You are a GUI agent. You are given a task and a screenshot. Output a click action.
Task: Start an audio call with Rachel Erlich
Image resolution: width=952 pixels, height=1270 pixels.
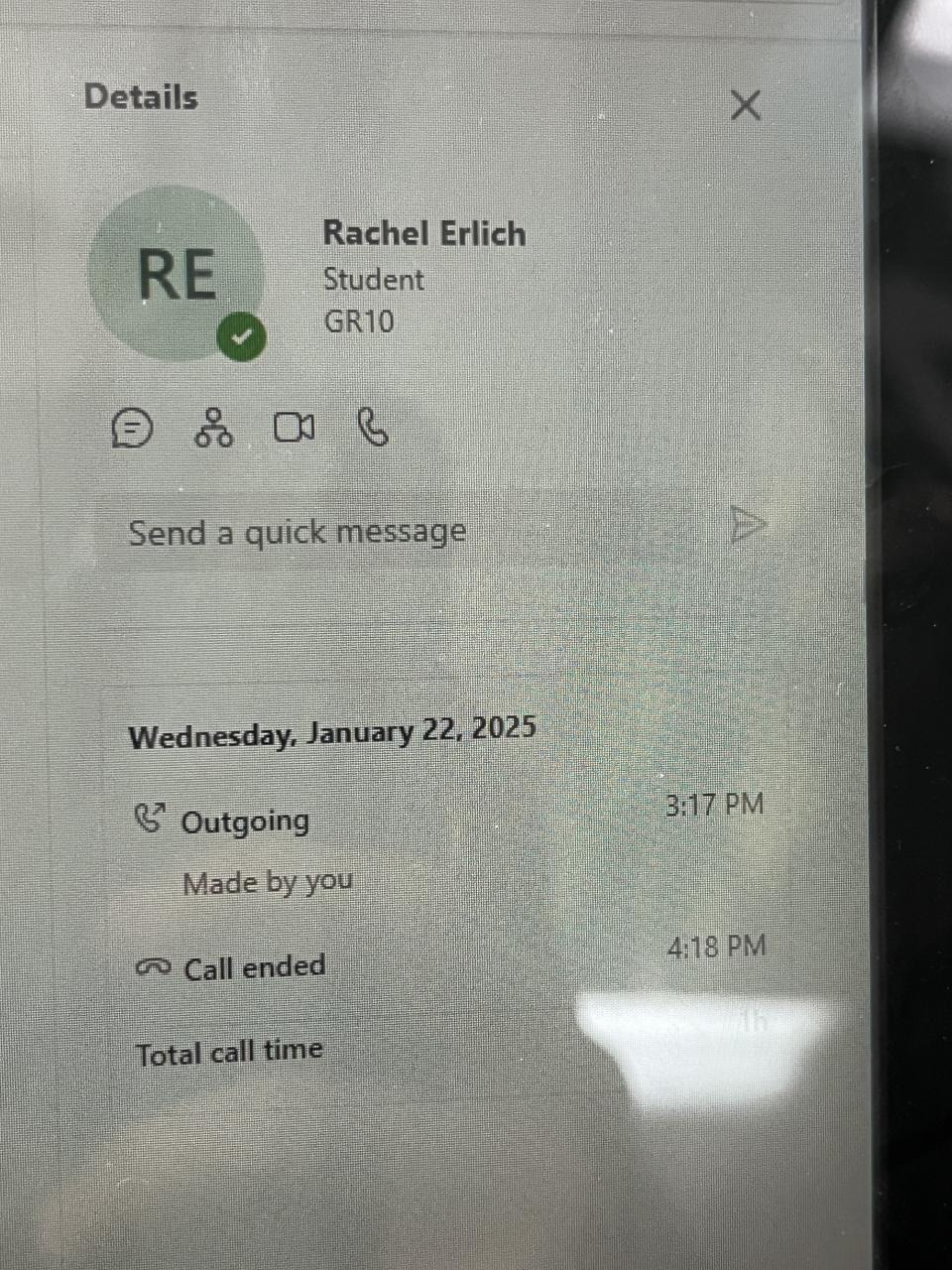[x=373, y=428]
